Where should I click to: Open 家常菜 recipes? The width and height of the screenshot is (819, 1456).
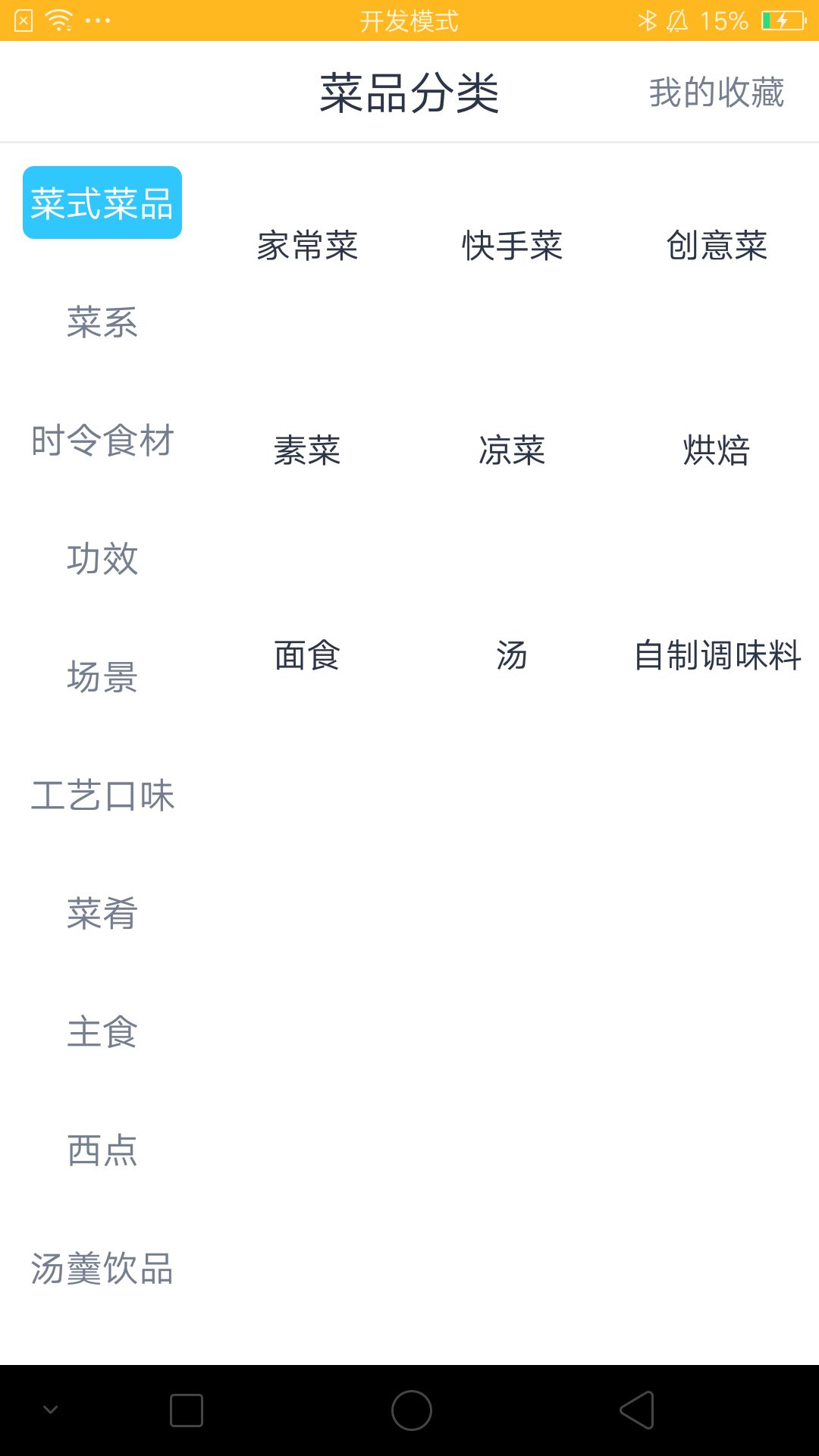point(307,246)
